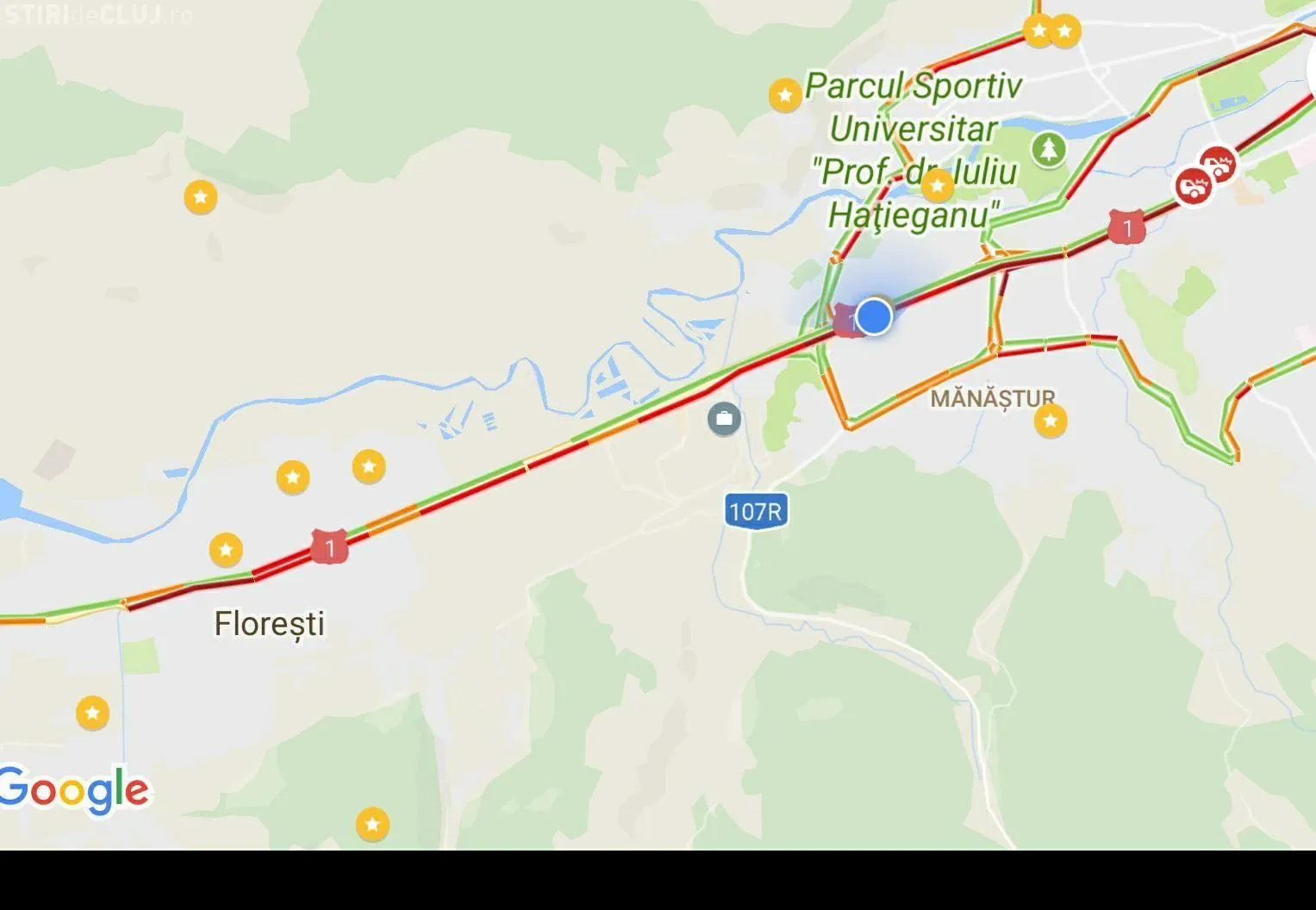
Task: Open the saved star under Mănăștur label
Action: pos(1050,421)
